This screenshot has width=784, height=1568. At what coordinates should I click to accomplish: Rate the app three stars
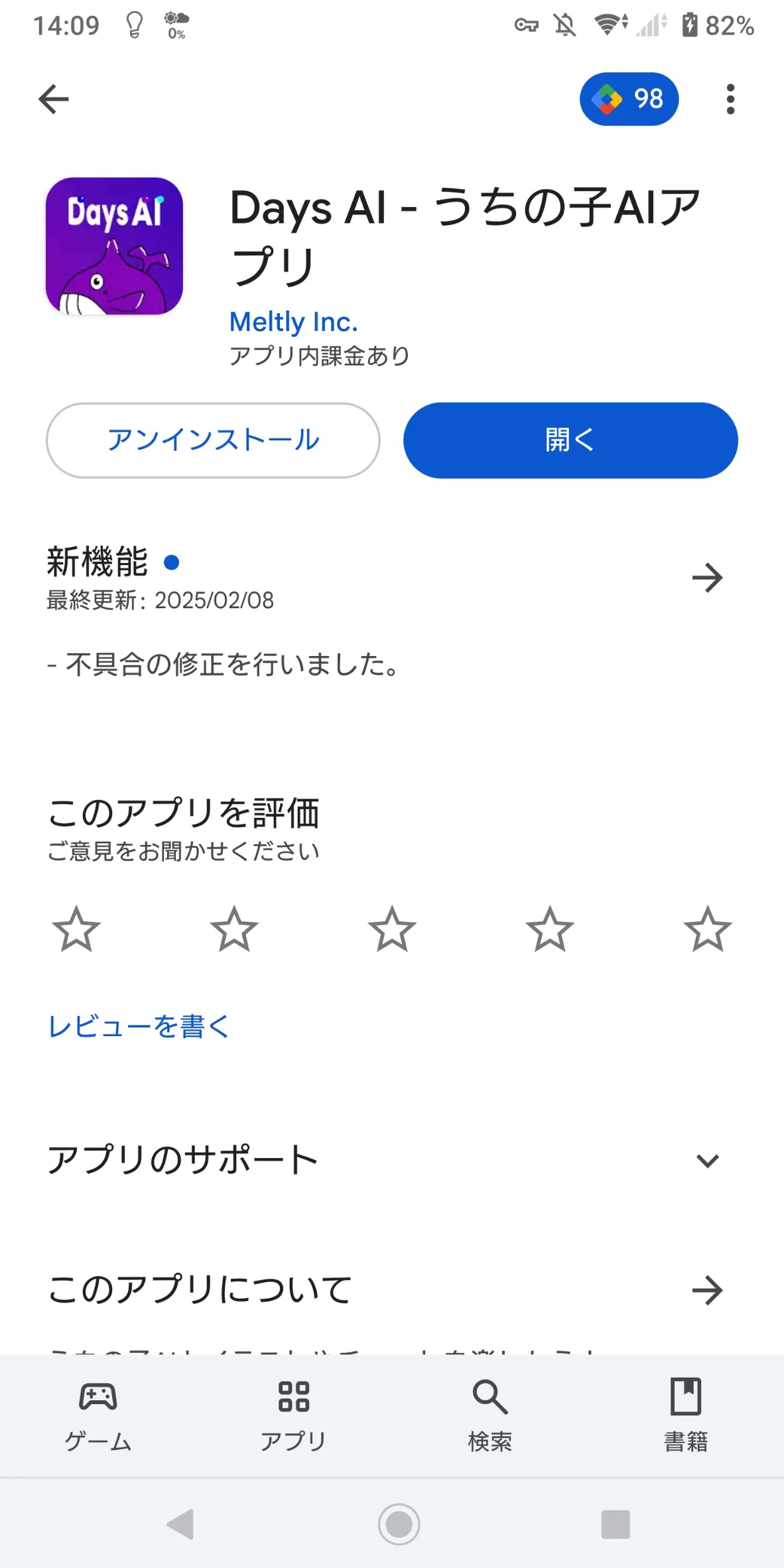tap(392, 929)
